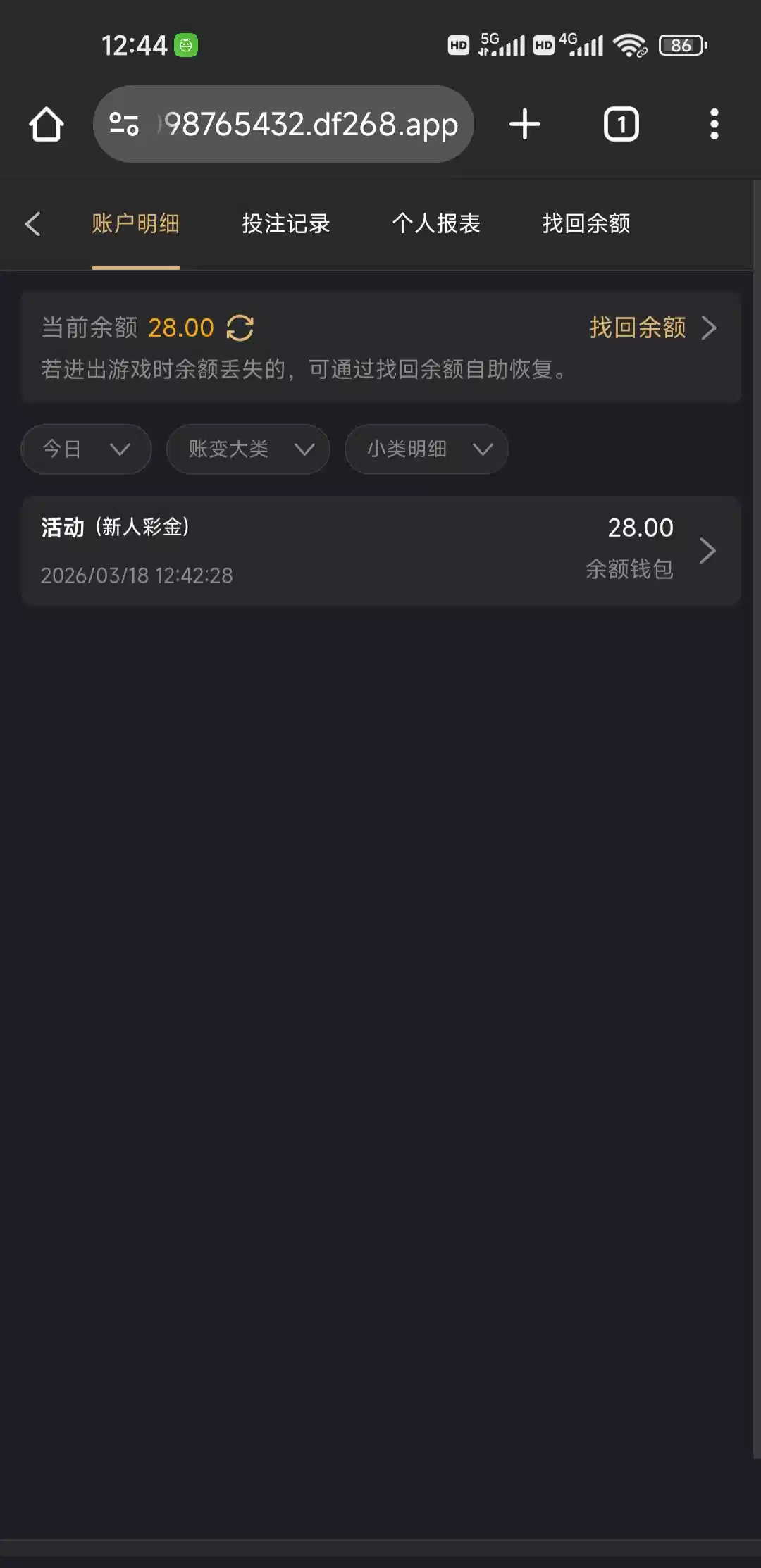Select the 账户明细 tab
The image size is (761, 1568).
135,224
